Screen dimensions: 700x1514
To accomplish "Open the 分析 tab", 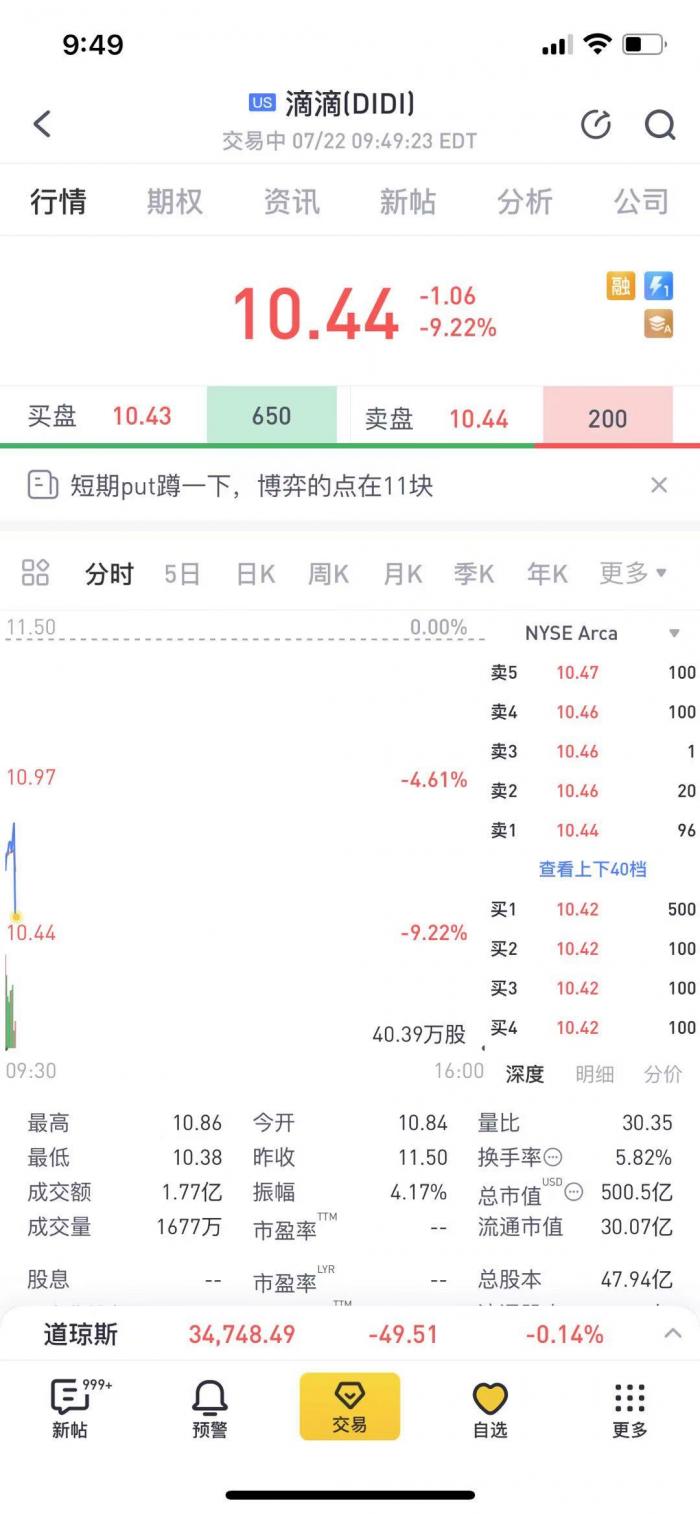I will coord(524,201).
